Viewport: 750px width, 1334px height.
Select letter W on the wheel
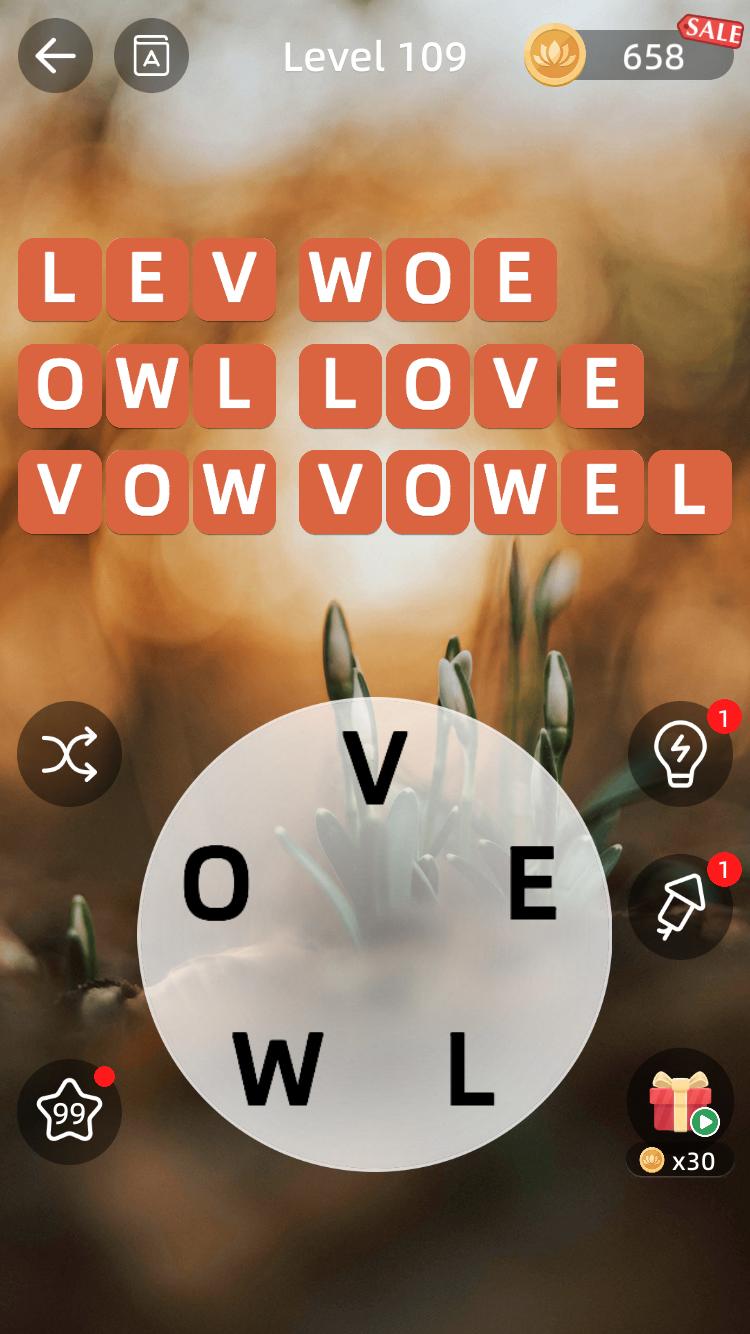click(x=278, y=1069)
